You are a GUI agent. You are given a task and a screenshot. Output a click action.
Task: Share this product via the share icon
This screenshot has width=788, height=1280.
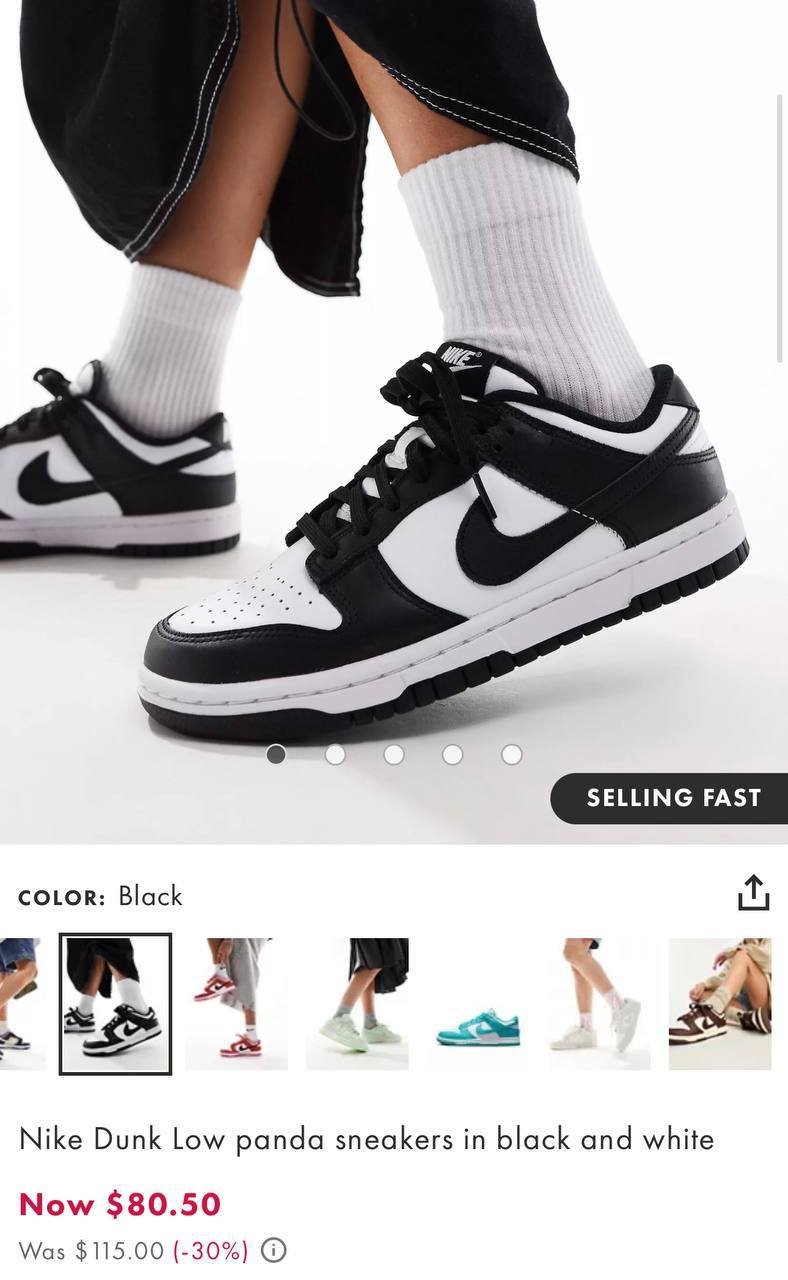pos(753,893)
